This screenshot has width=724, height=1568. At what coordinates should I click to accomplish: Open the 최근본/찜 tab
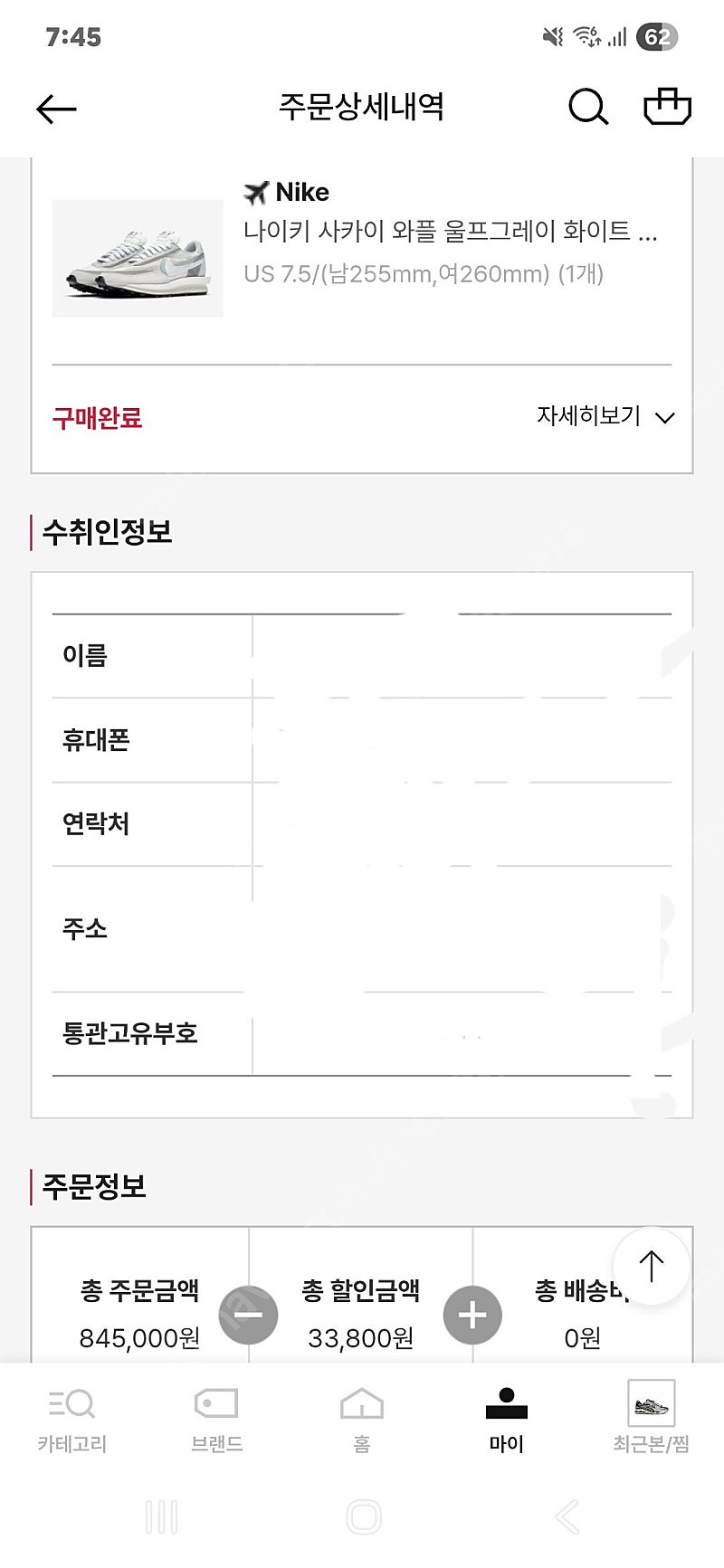[652, 1417]
